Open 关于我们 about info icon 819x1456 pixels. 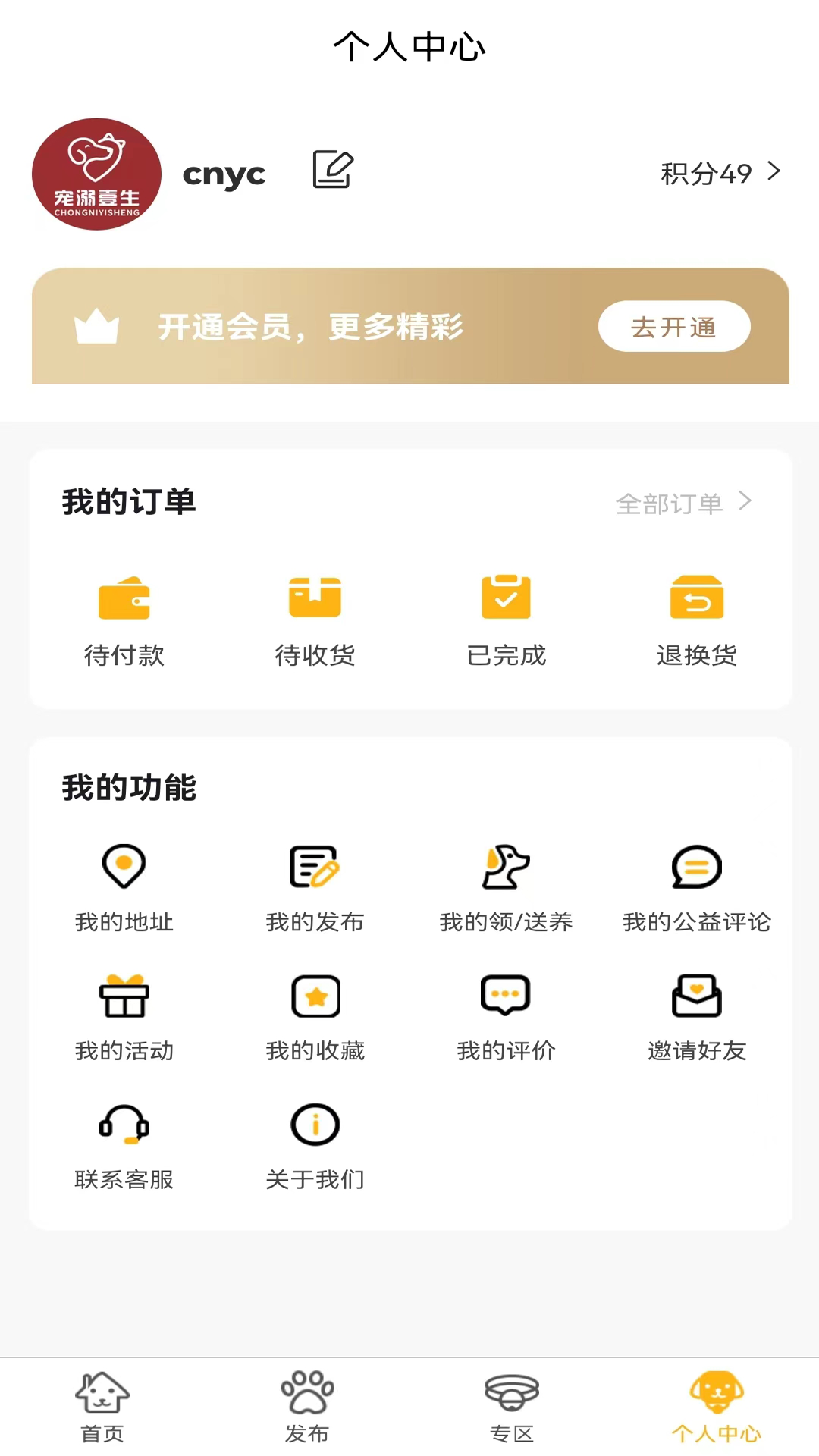[x=315, y=1125]
